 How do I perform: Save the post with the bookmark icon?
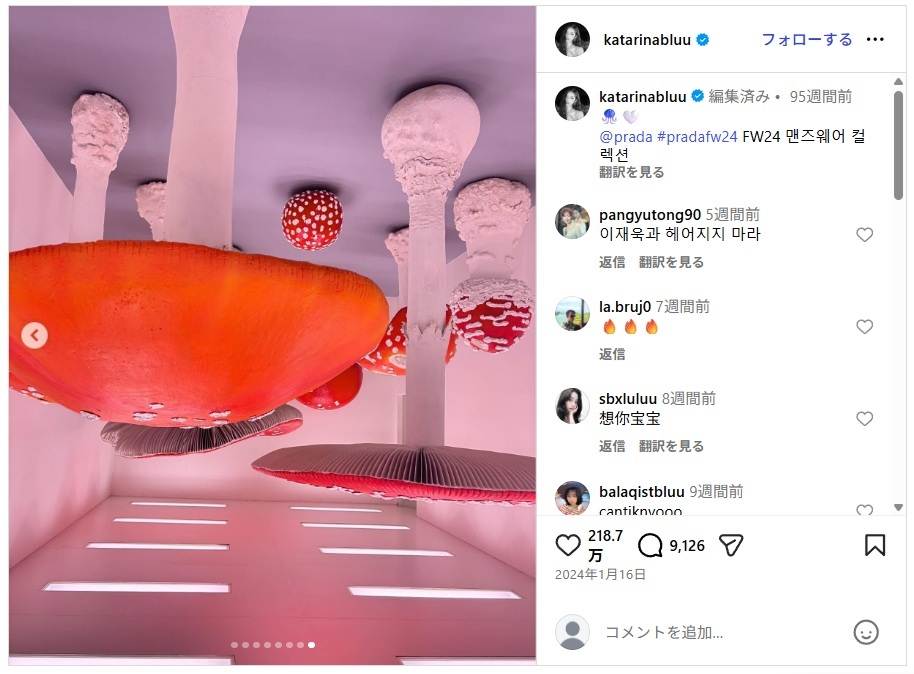(874, 545)
